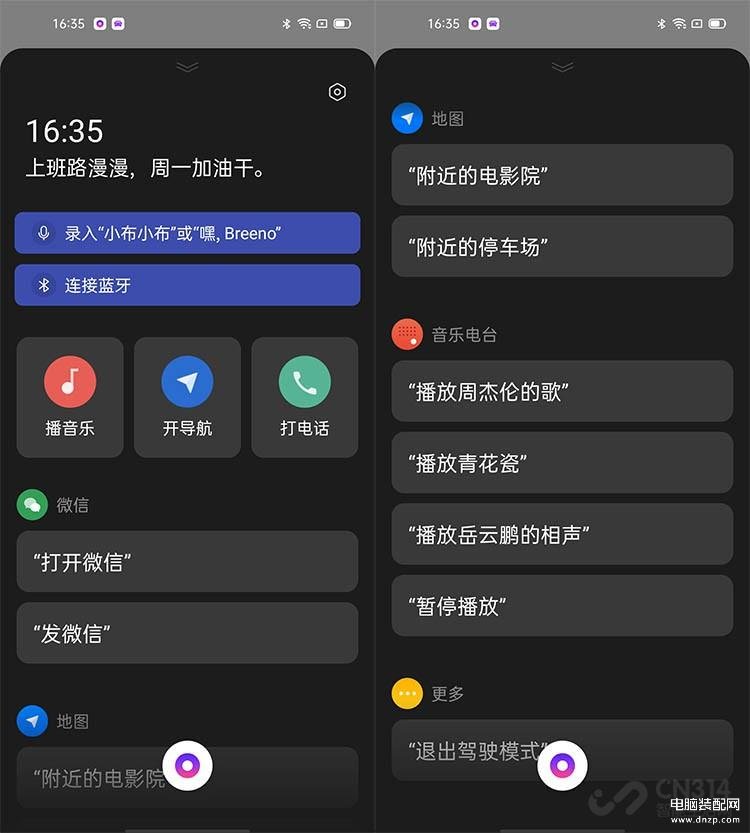Tap the "播放青花瓷" suggestion
The height and width of the screenshot is (833, 750).
[562, 463]
